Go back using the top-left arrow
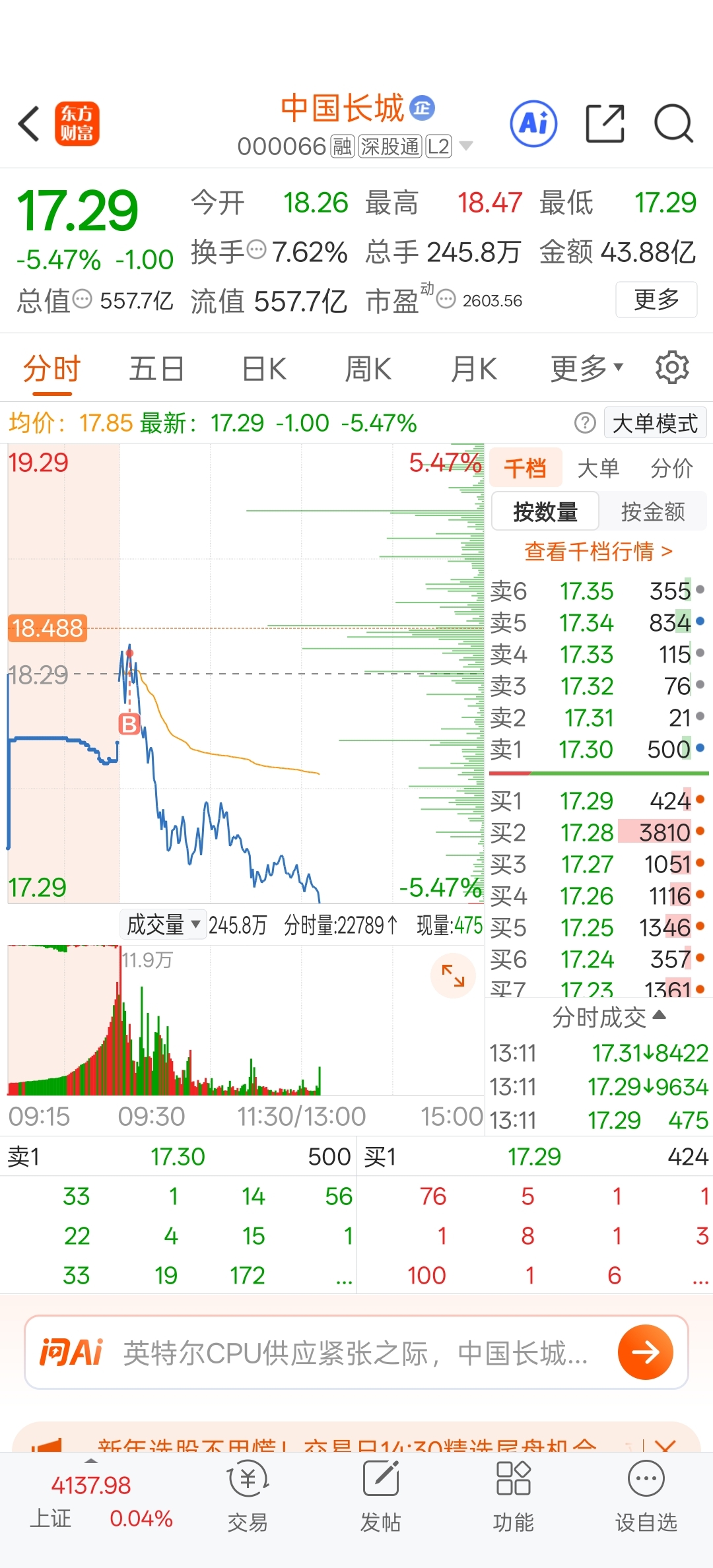The image size is (713, 1568). [x=29, y=123]
